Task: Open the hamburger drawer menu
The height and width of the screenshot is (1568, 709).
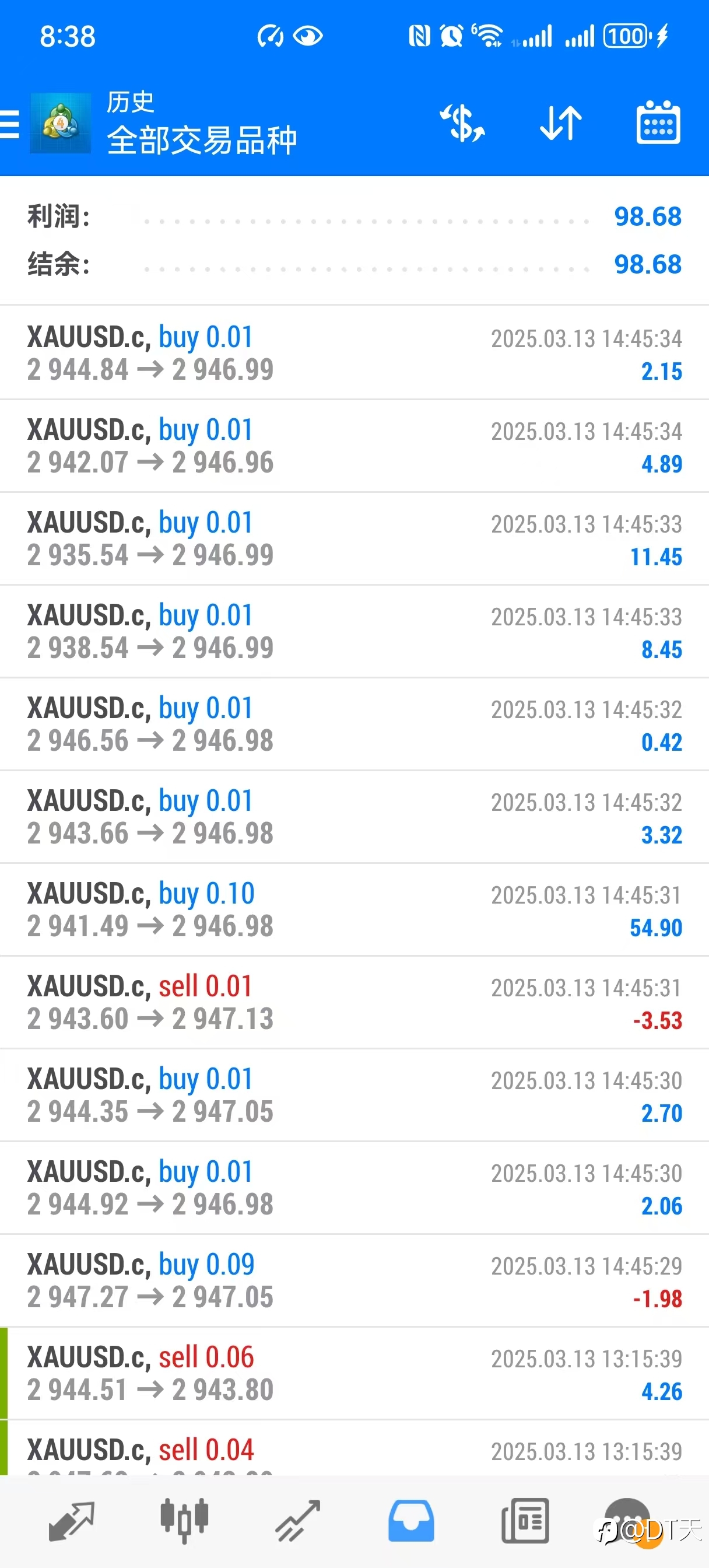Action: coord(10,124)
